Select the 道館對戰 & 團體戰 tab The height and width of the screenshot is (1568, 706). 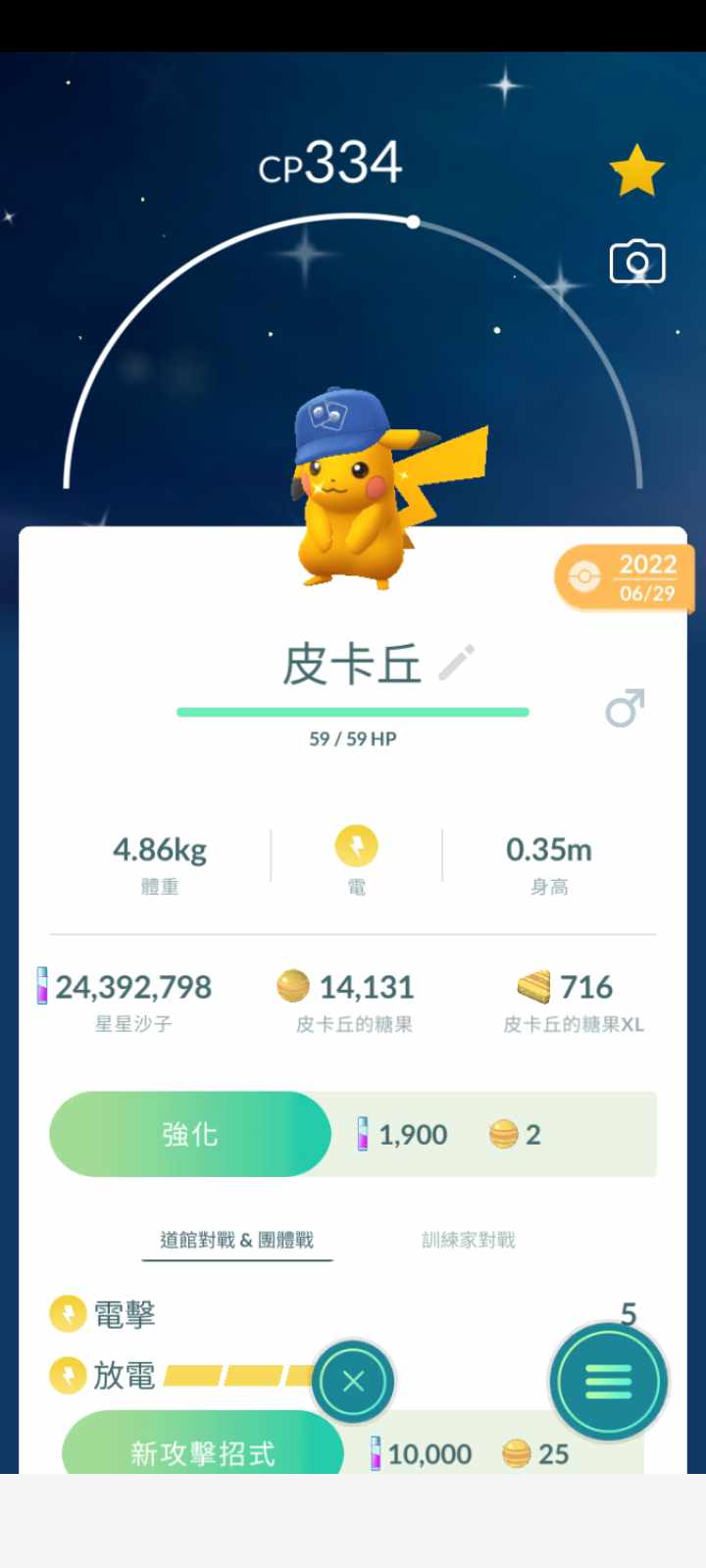(x=236, y=1240)
